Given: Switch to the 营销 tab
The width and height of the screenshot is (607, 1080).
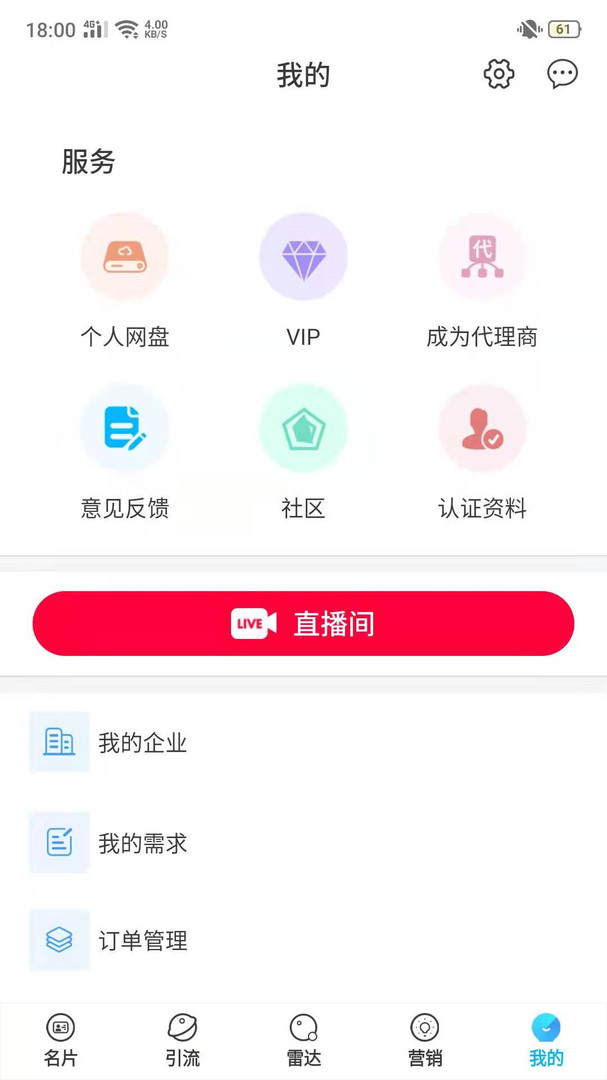Looking at the screenshot, I should click(x=425, y=1040).
